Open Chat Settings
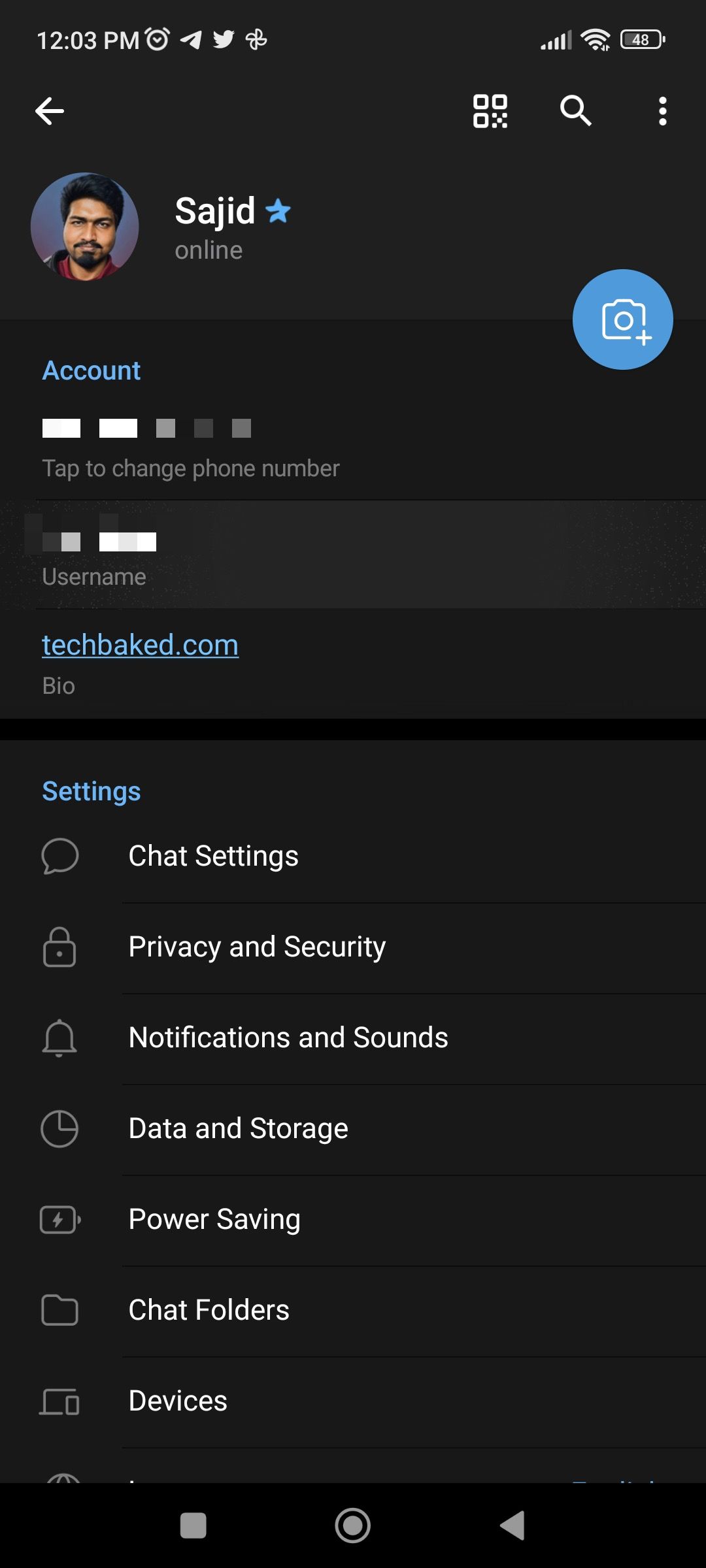Viewport: 706px width, 1568px height. (x=214, y=856)
